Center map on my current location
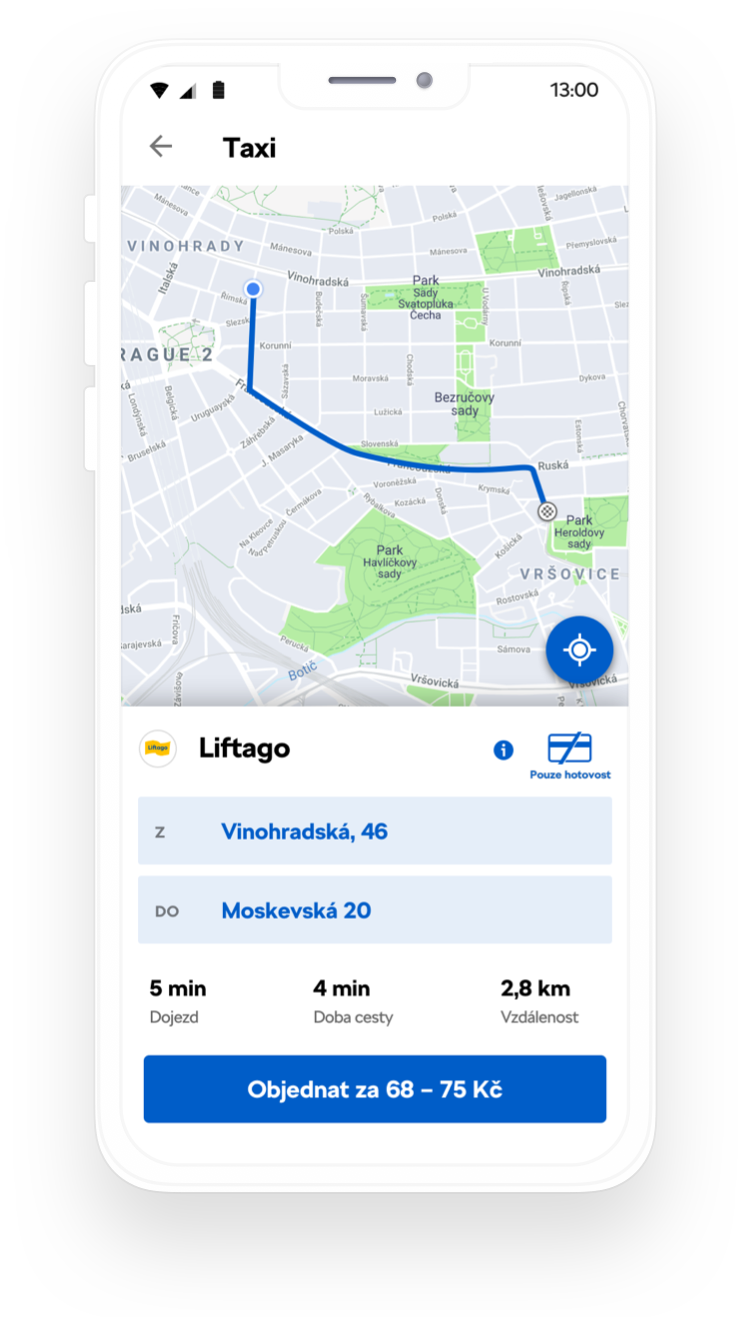The width and height of the screenshot is (741, 1317). [x=579, y=650]
